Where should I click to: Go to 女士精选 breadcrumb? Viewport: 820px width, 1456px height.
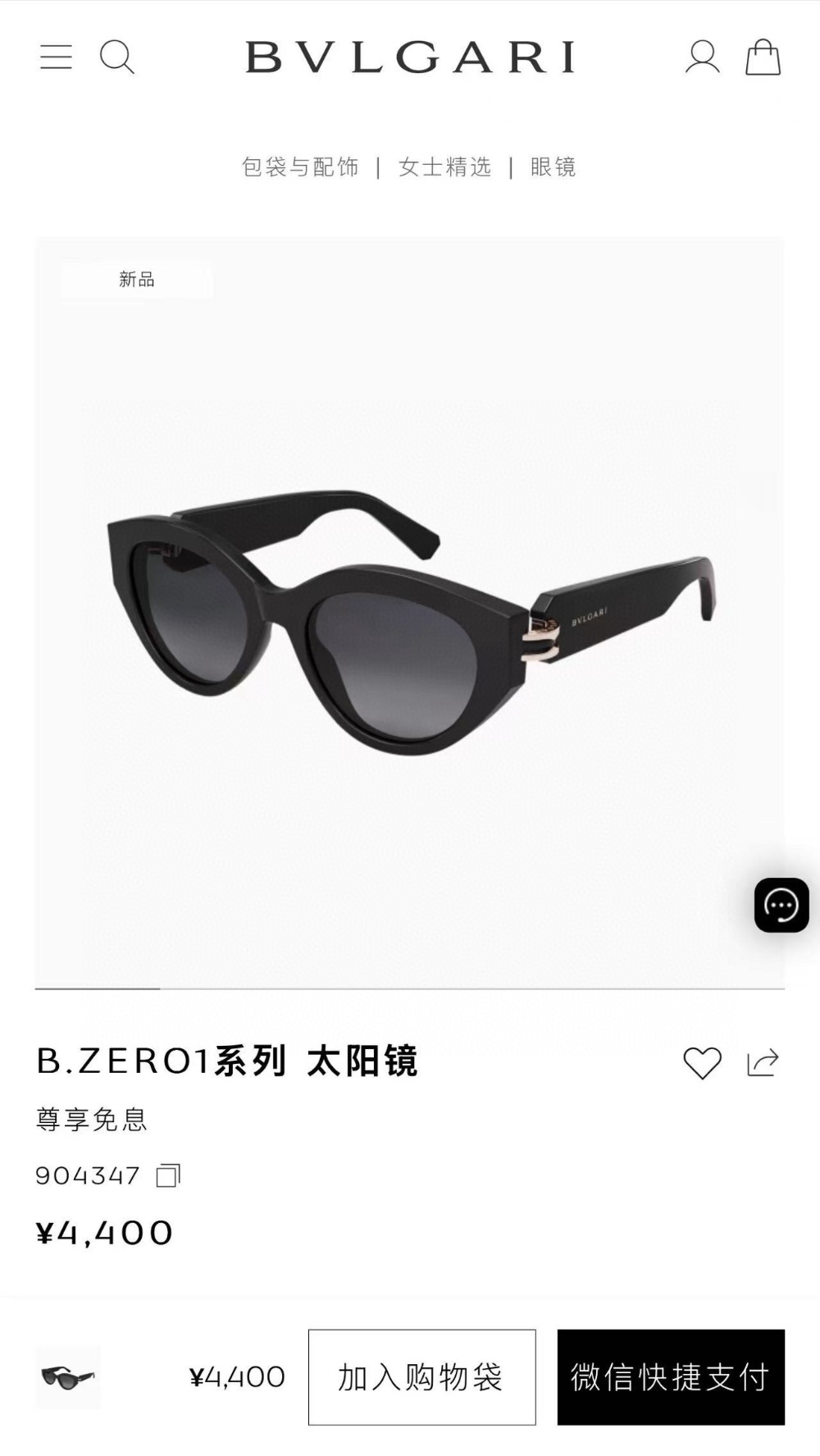(444, 167)
